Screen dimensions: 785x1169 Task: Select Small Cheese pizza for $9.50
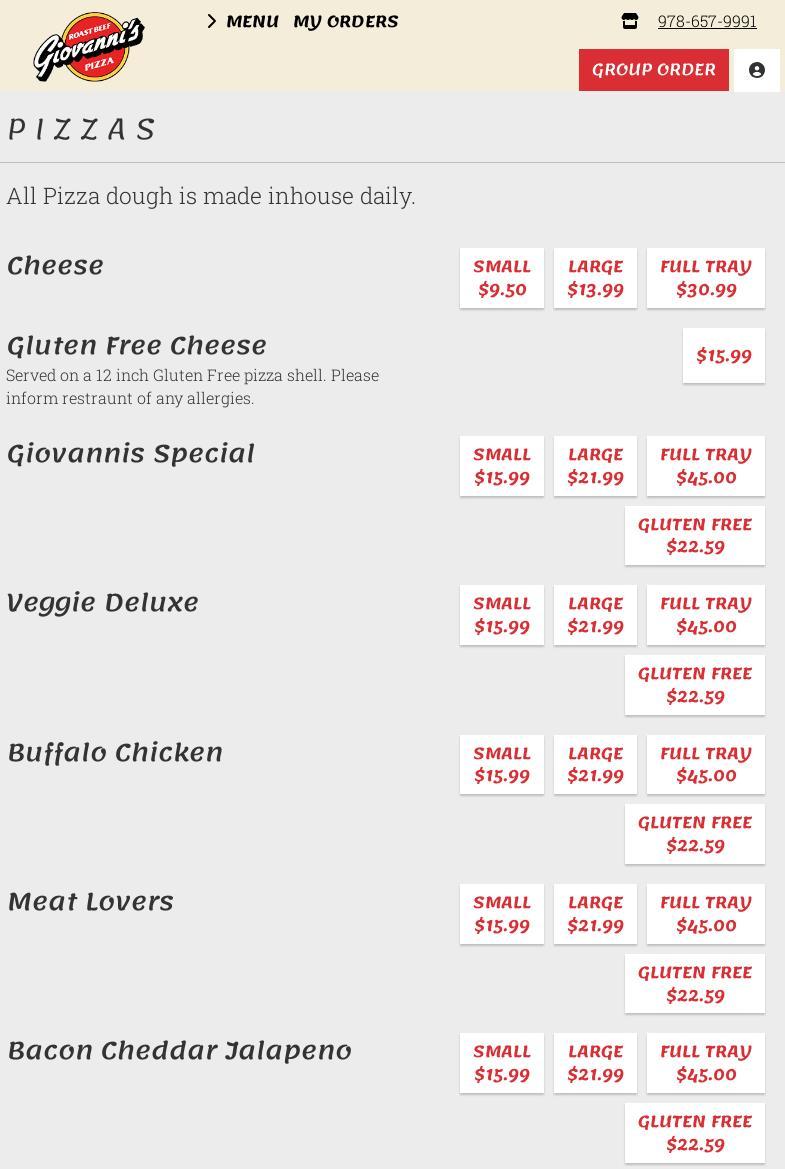502,278
